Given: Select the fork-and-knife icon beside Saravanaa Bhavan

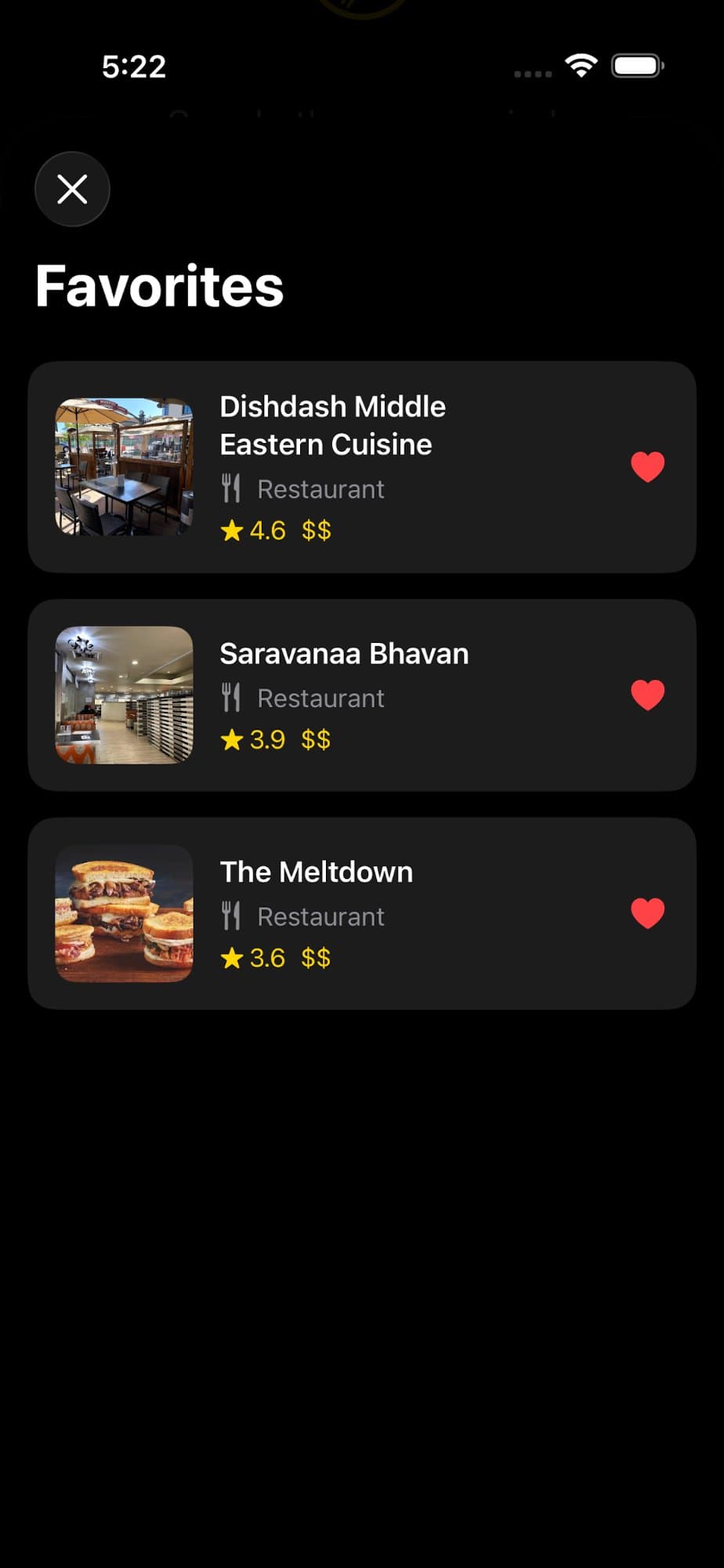Looking at the screenshot, I should [x=232, y=696].
